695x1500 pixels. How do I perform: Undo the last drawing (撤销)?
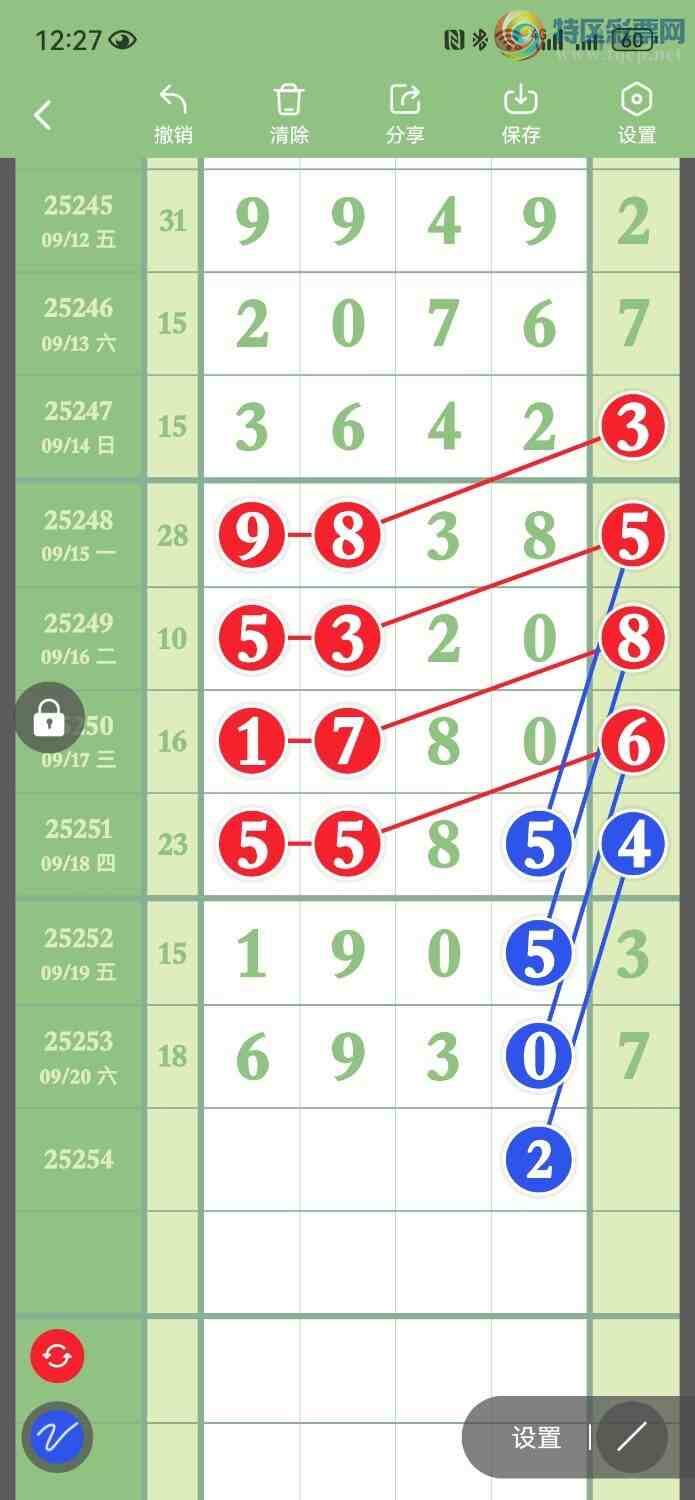pos(173,114)
